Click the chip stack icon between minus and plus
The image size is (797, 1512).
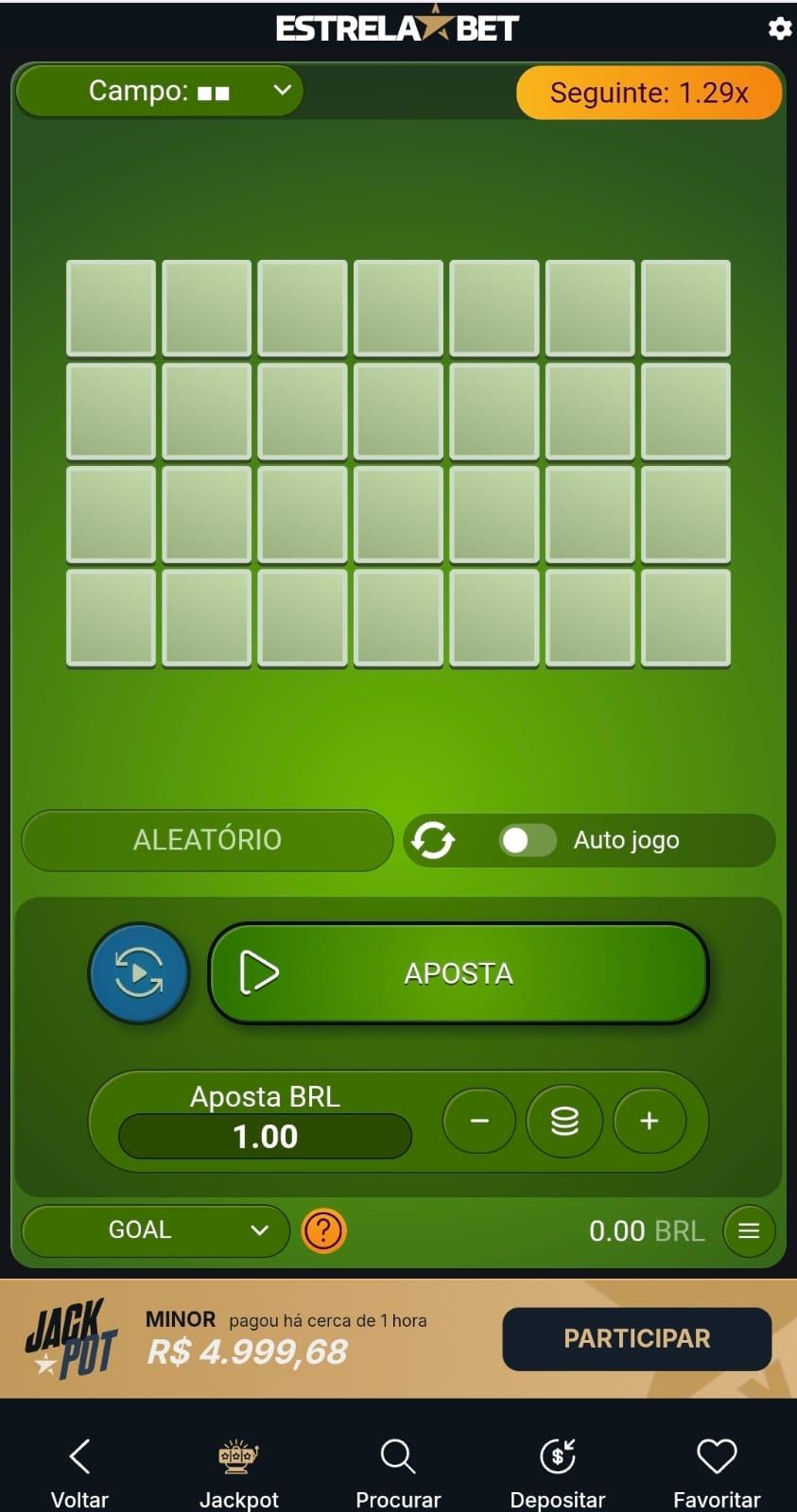564,1120
